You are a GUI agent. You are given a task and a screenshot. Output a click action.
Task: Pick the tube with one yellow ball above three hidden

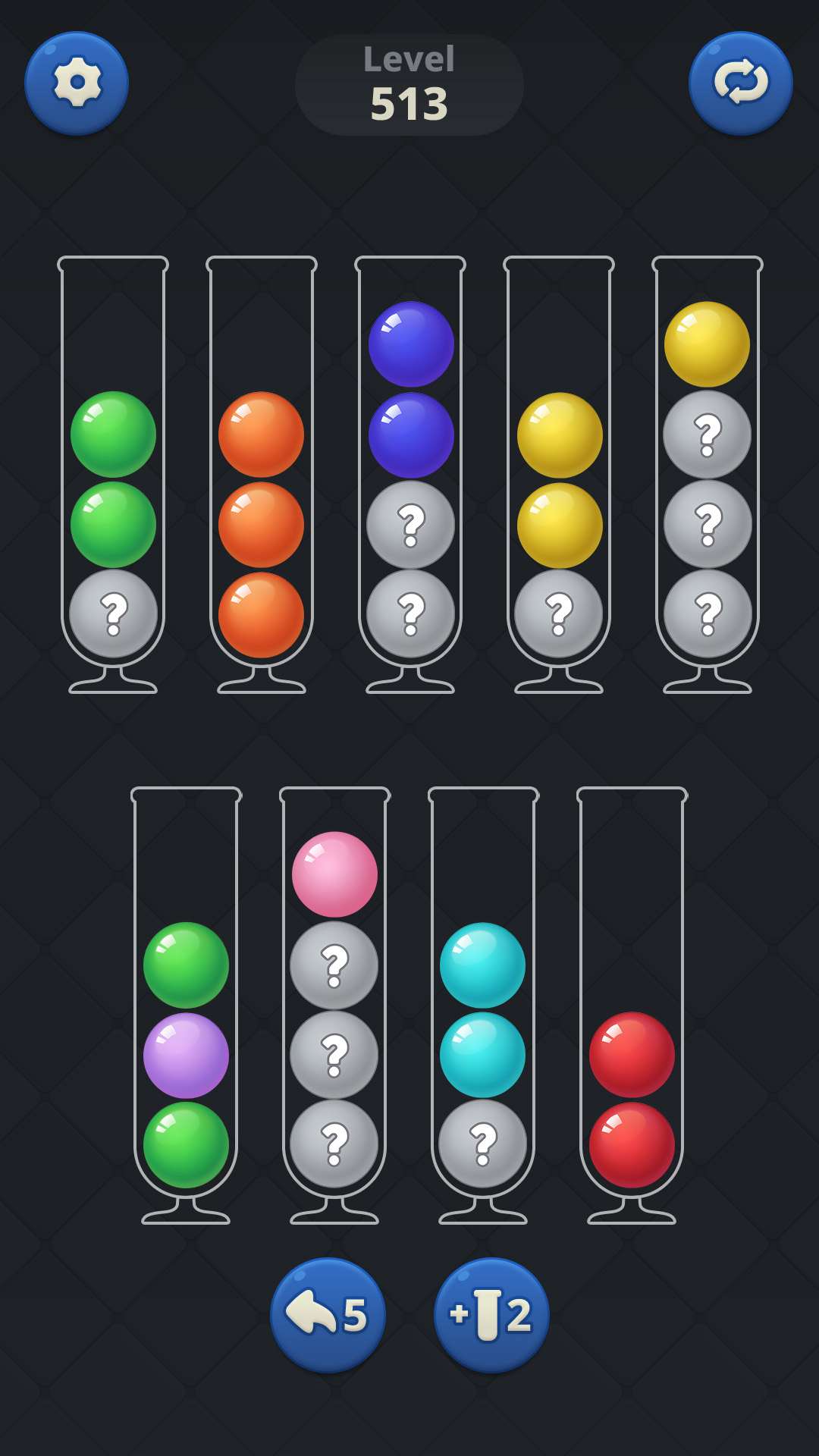click(x=708, y=478)
